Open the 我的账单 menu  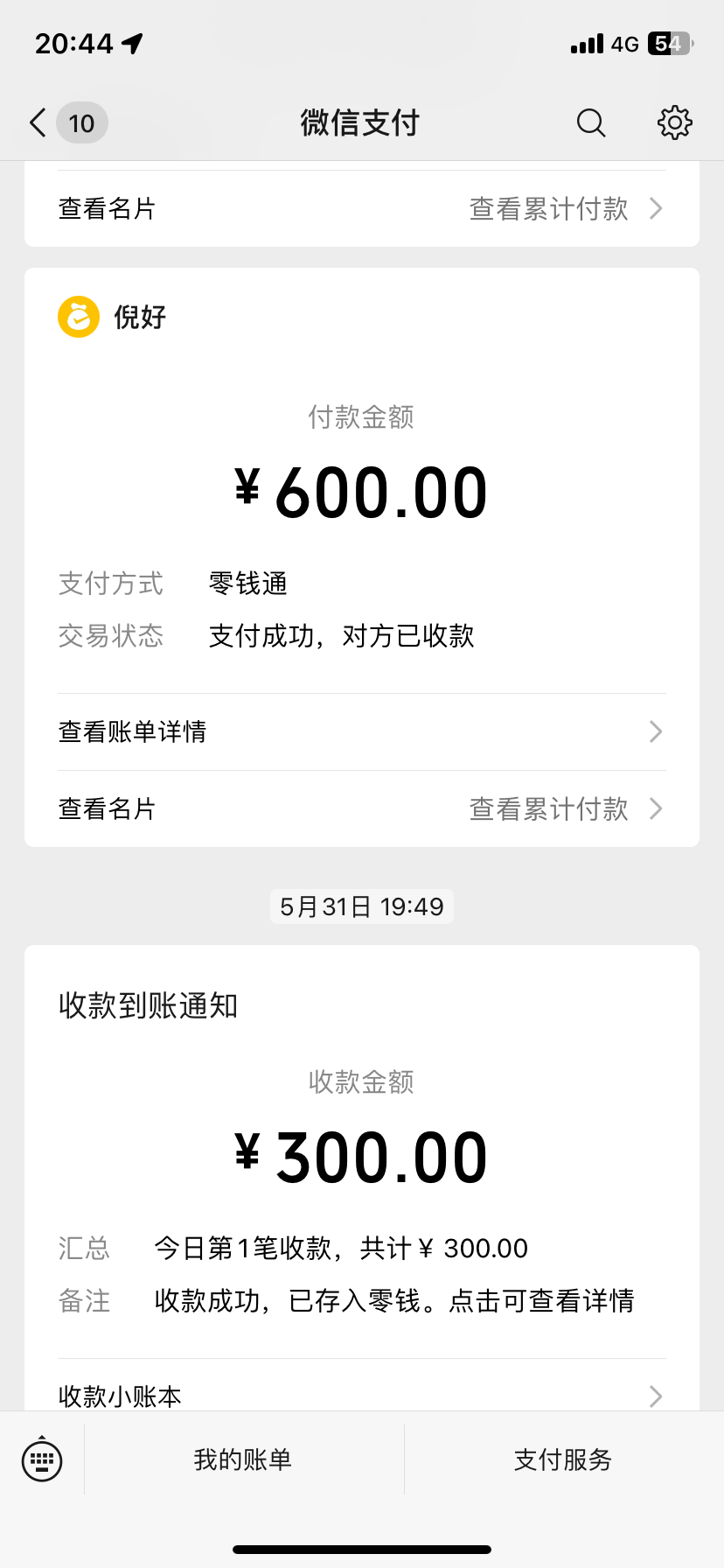(x=243, y=1459)
